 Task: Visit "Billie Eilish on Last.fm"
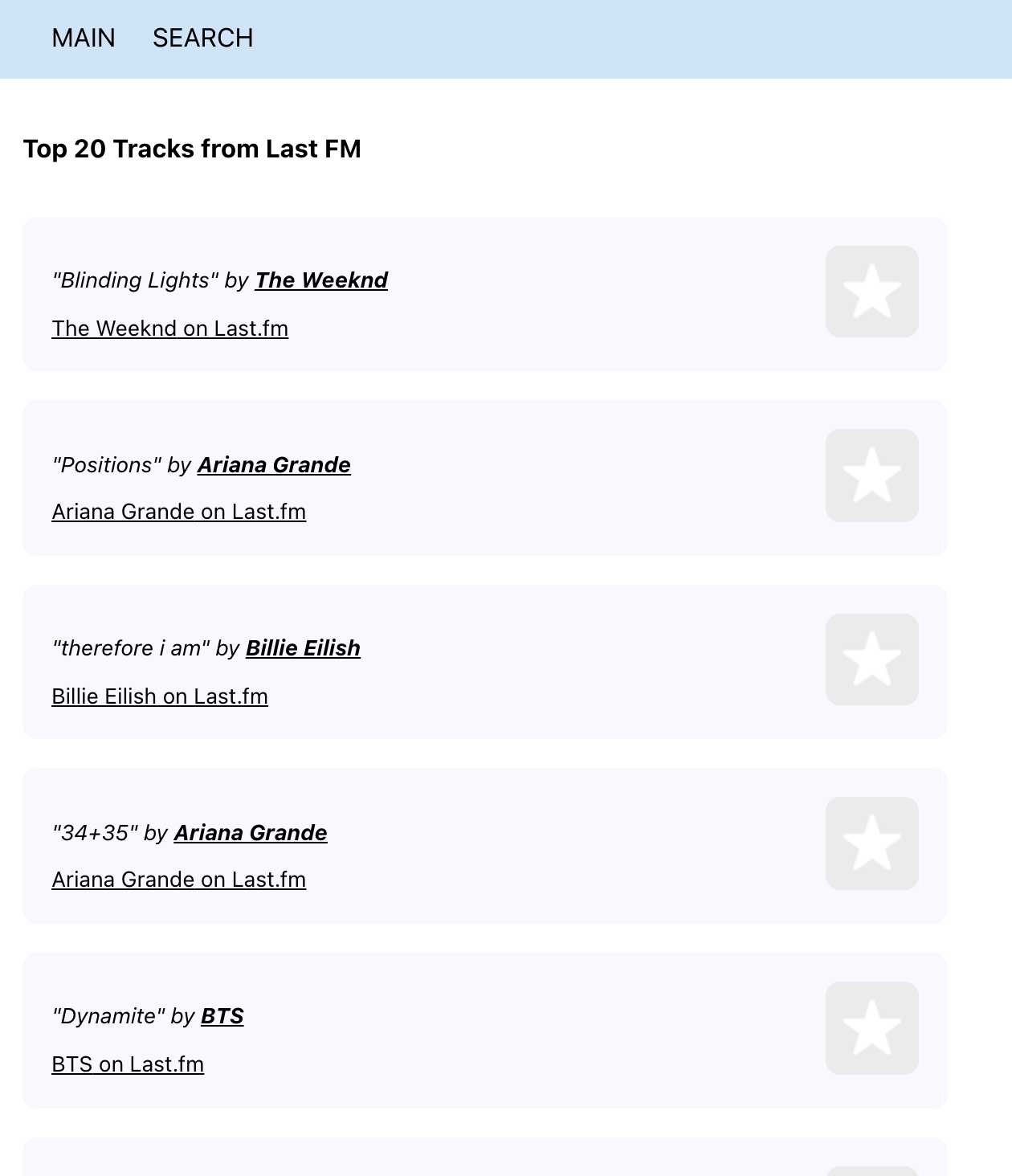160,696
